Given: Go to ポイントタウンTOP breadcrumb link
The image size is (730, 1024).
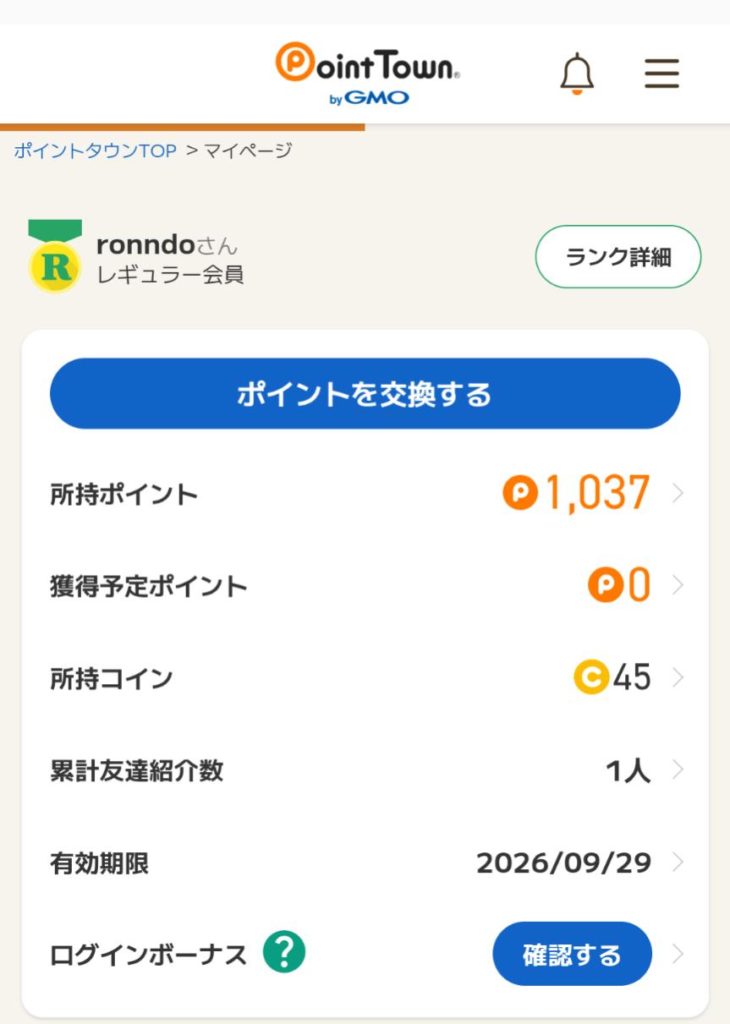Looking at the screenshot, I should [x=95, y=151].
